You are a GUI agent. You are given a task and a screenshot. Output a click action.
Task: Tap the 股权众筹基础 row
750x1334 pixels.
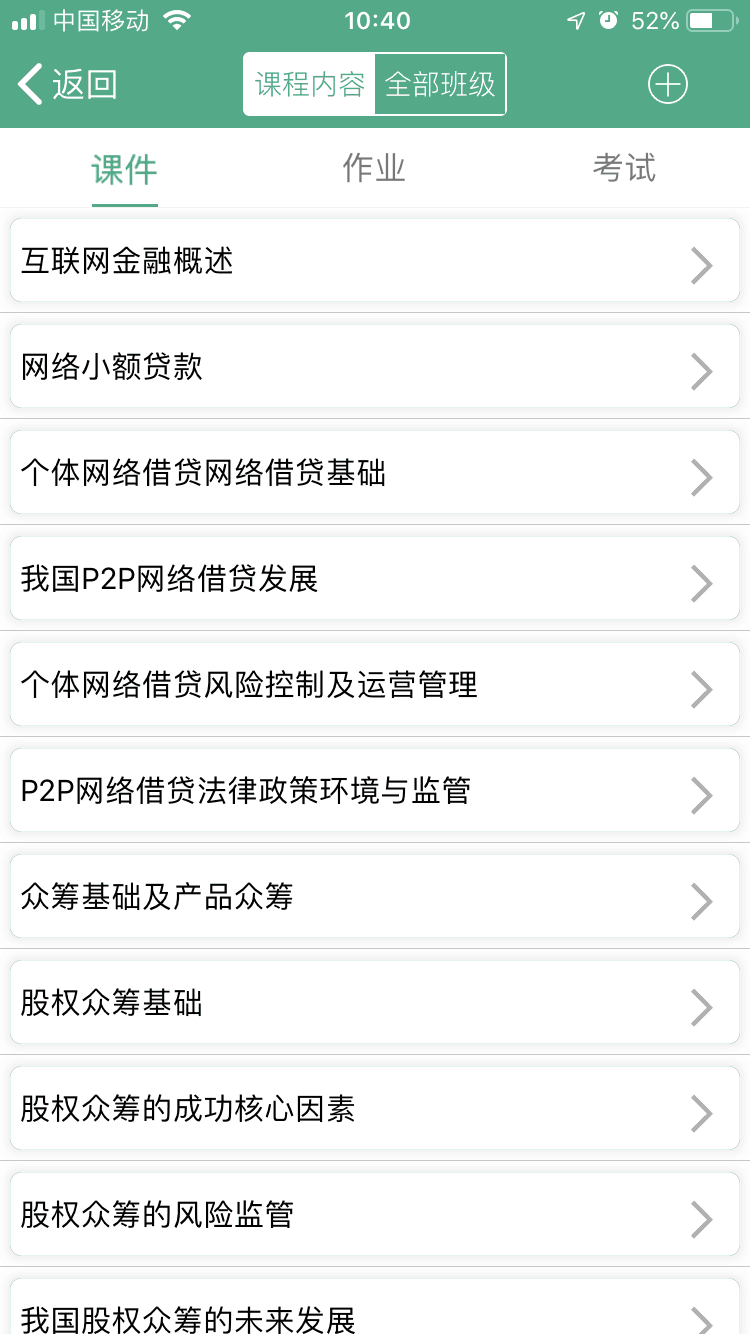click(375, 1003)
